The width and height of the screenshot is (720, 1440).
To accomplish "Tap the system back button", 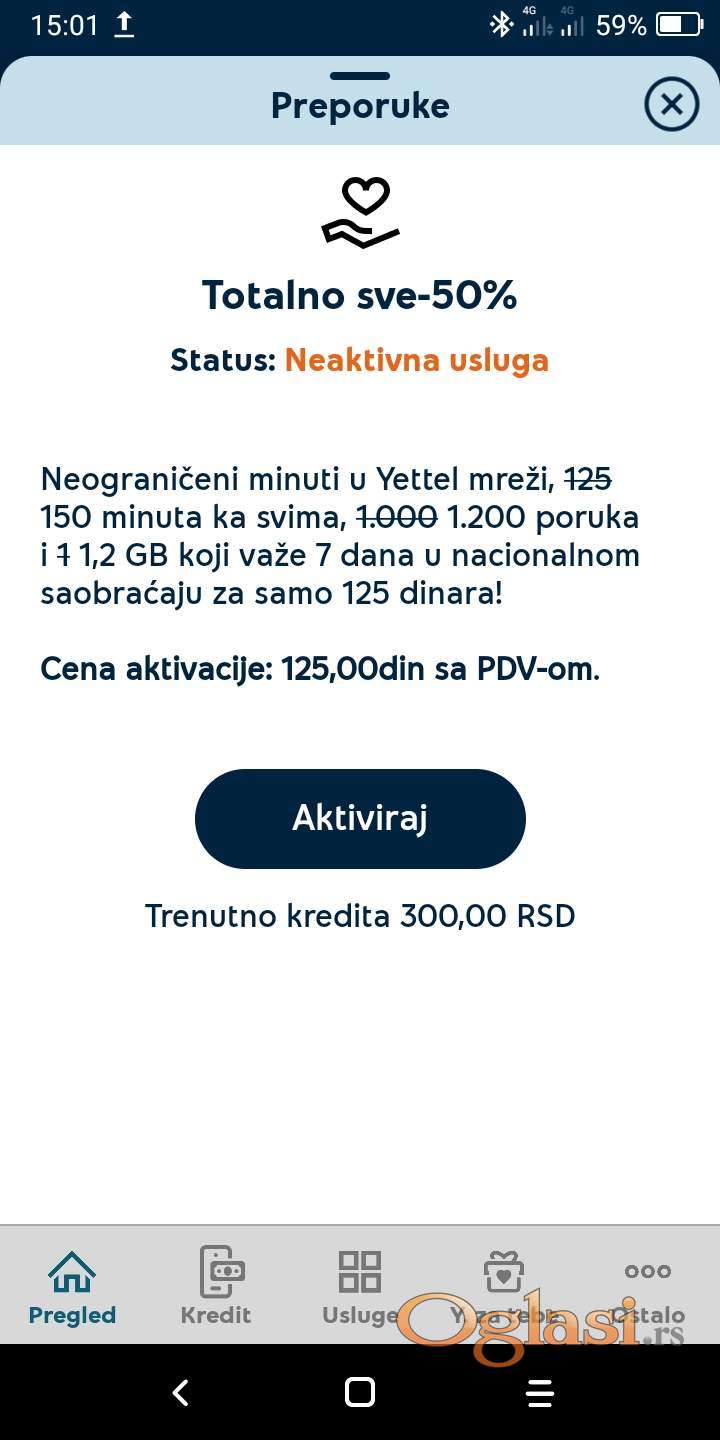I will pos(180,1392).
